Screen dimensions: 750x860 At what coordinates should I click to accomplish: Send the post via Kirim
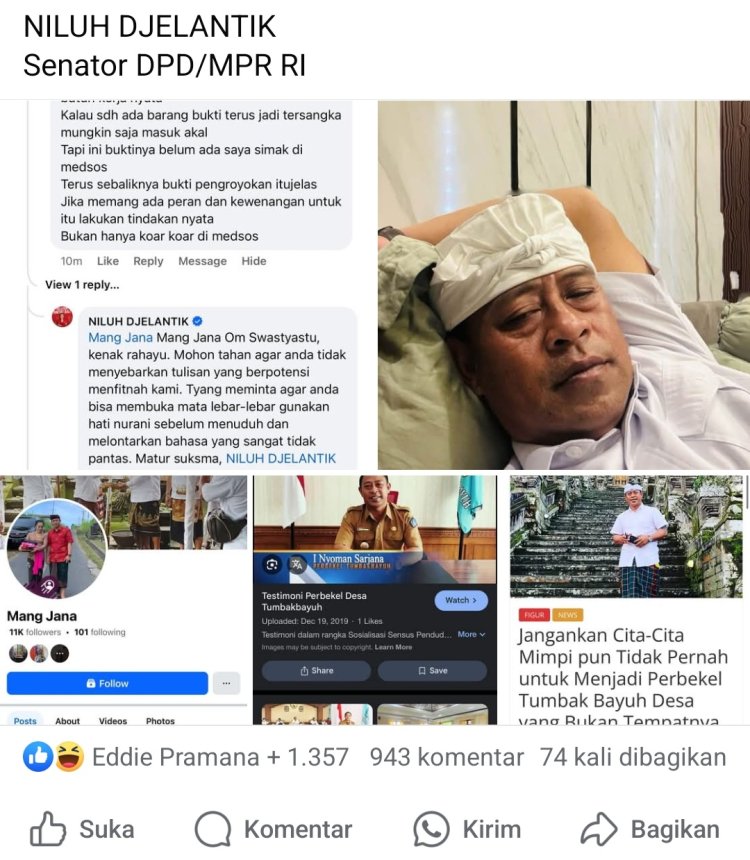tap(467, 829)
